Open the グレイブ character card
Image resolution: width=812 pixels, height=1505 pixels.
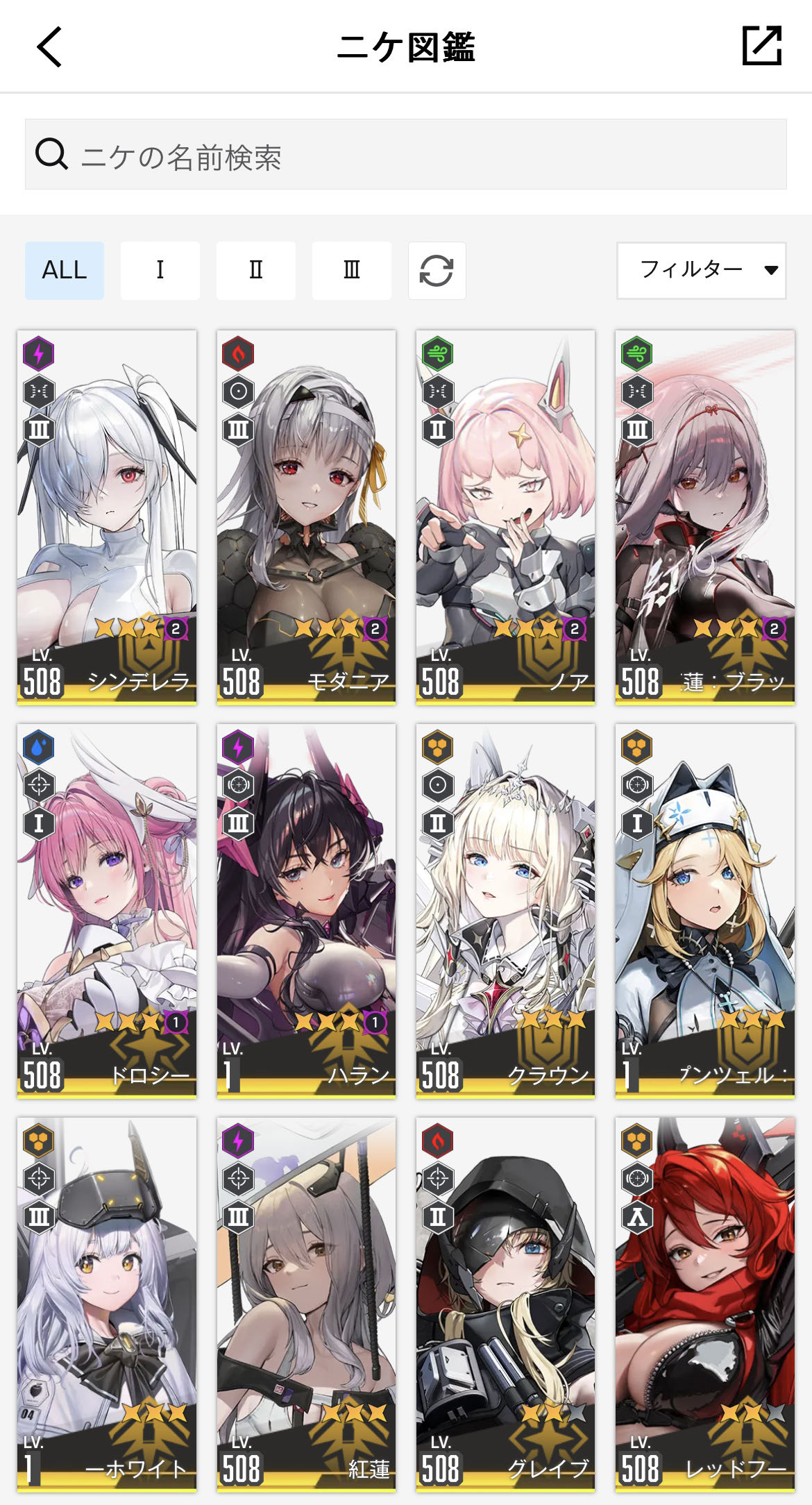pos(505,1304)
